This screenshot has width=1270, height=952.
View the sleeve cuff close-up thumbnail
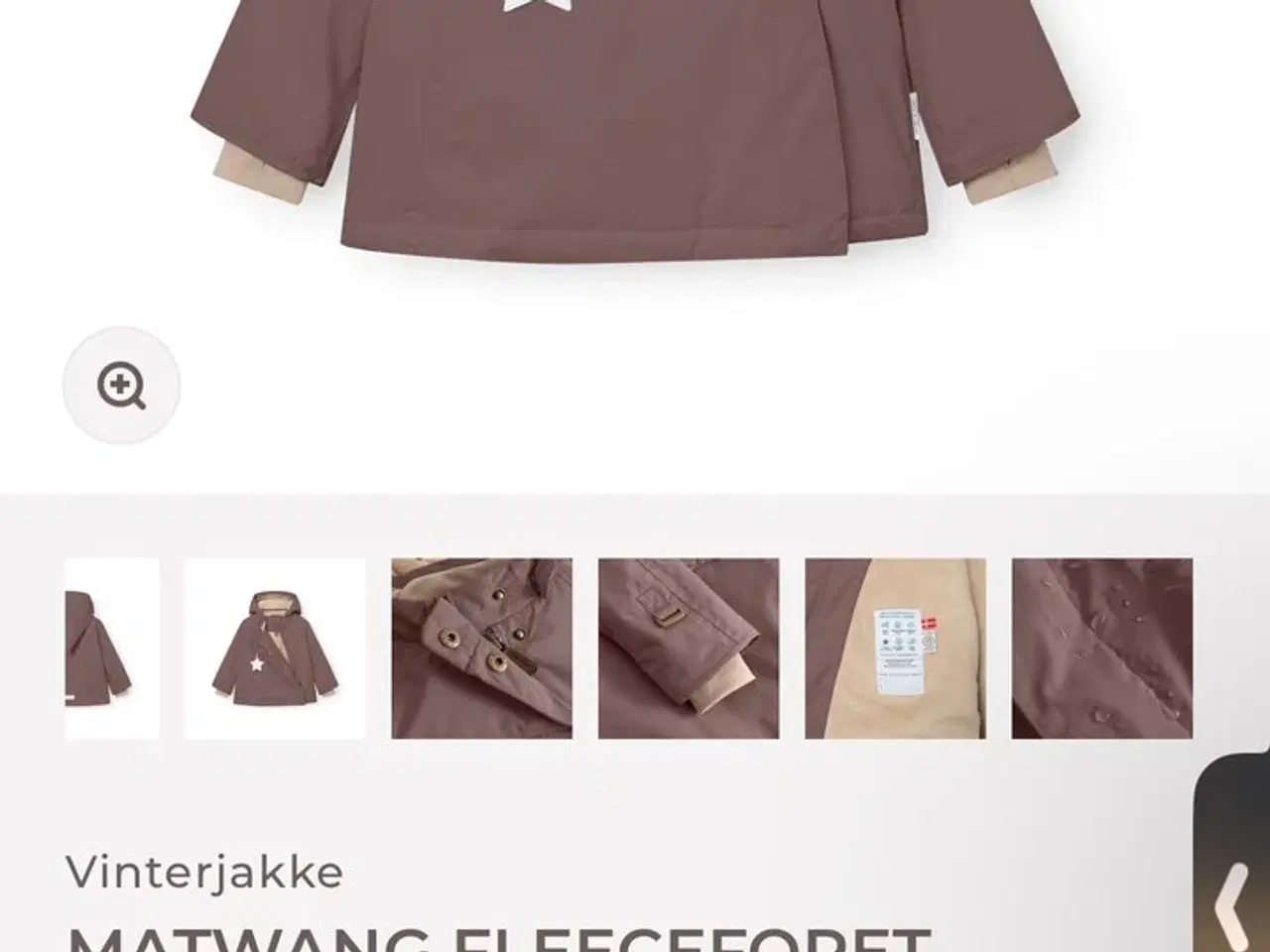tap(689, 649)
